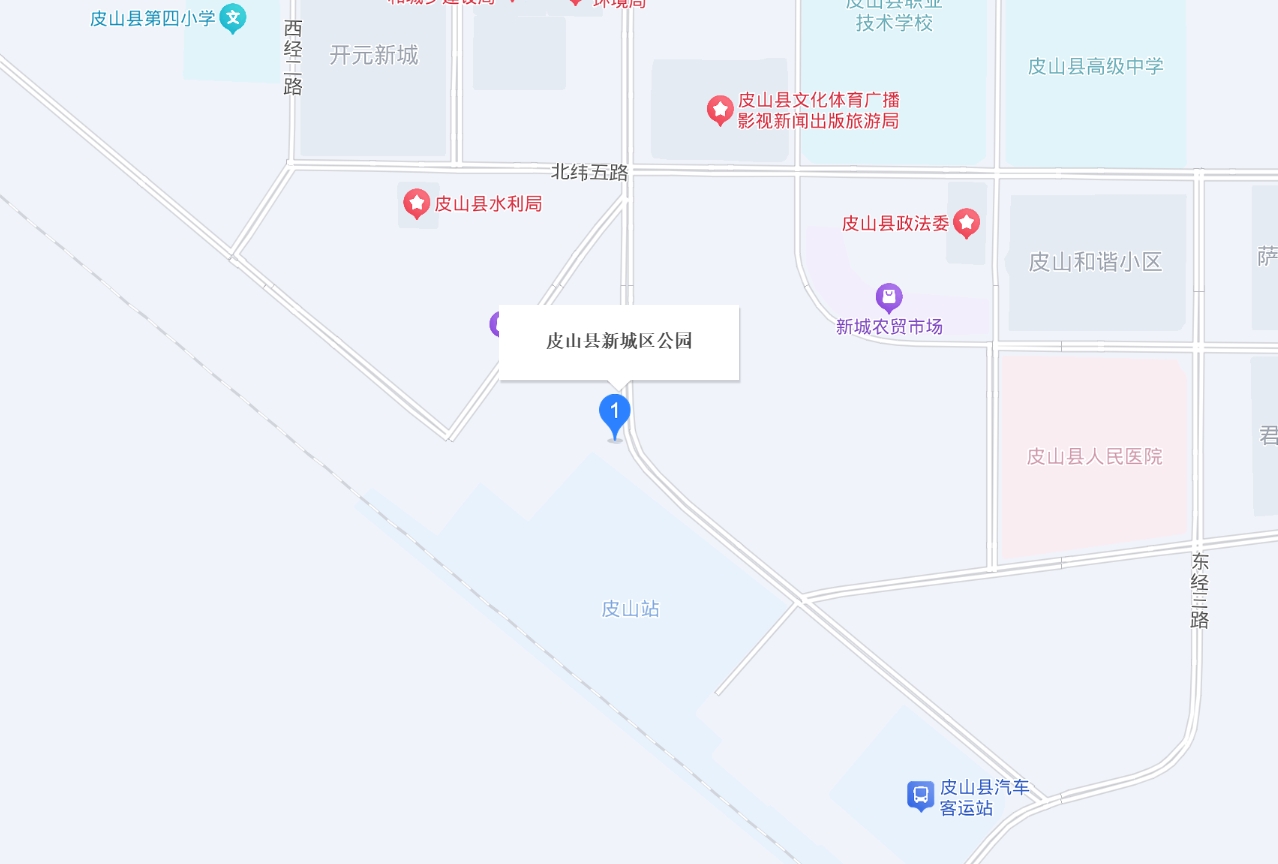Viewport: 1278px width, 864px height.
Task: Select the 新城农贸市场 shopping marker
Action: coord(888,297)
